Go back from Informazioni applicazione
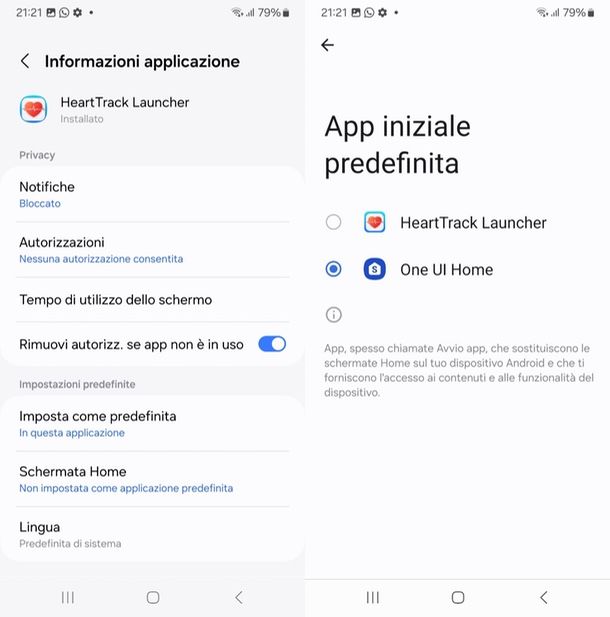610x617 pixels. pos(25,61)
